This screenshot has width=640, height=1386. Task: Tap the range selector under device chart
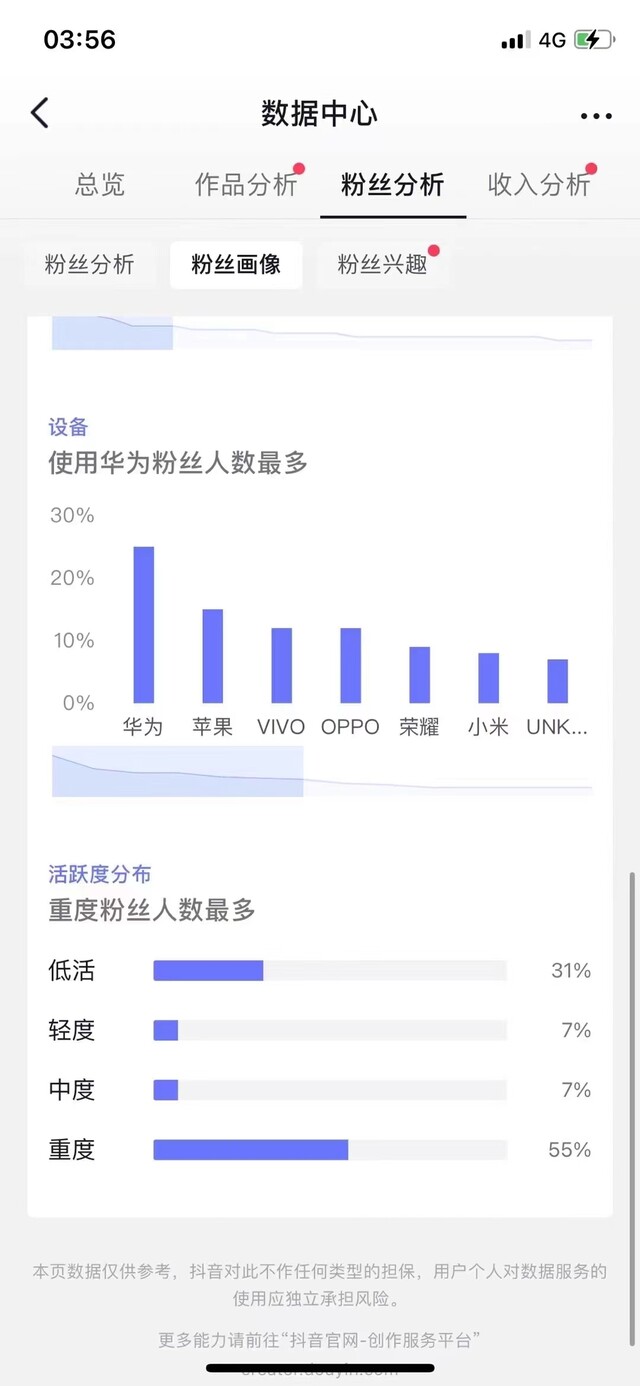322,771
